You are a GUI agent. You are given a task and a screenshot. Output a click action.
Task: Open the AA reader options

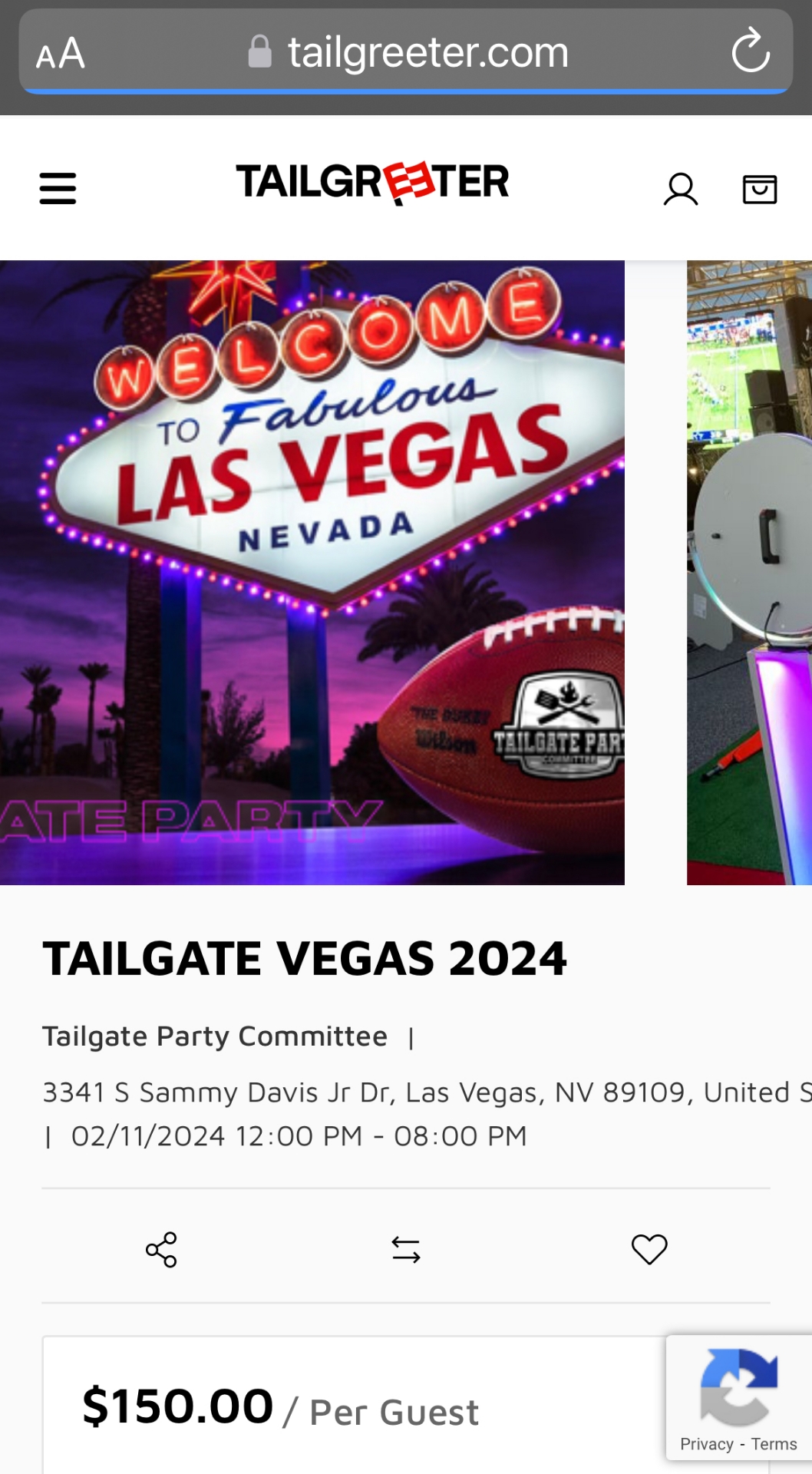[x=61, y=53]
